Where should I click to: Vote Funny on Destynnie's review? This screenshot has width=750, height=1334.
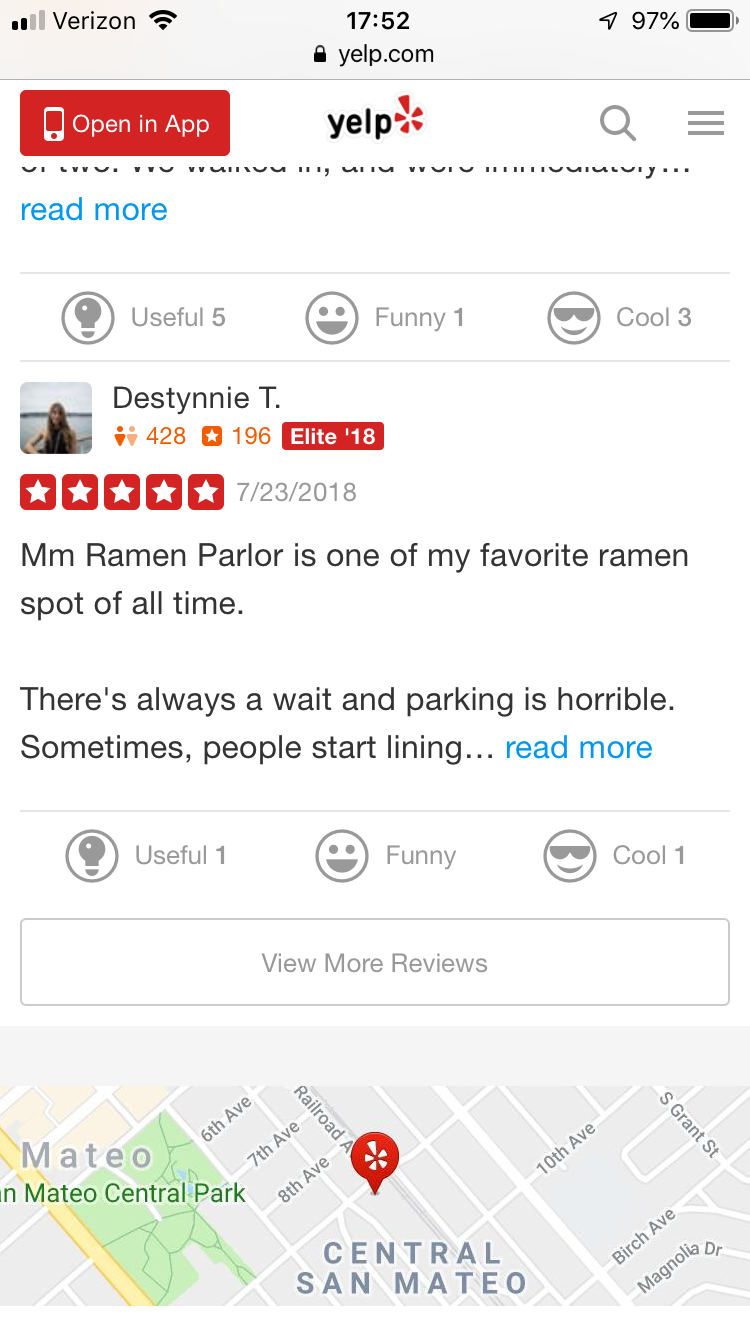386,856
